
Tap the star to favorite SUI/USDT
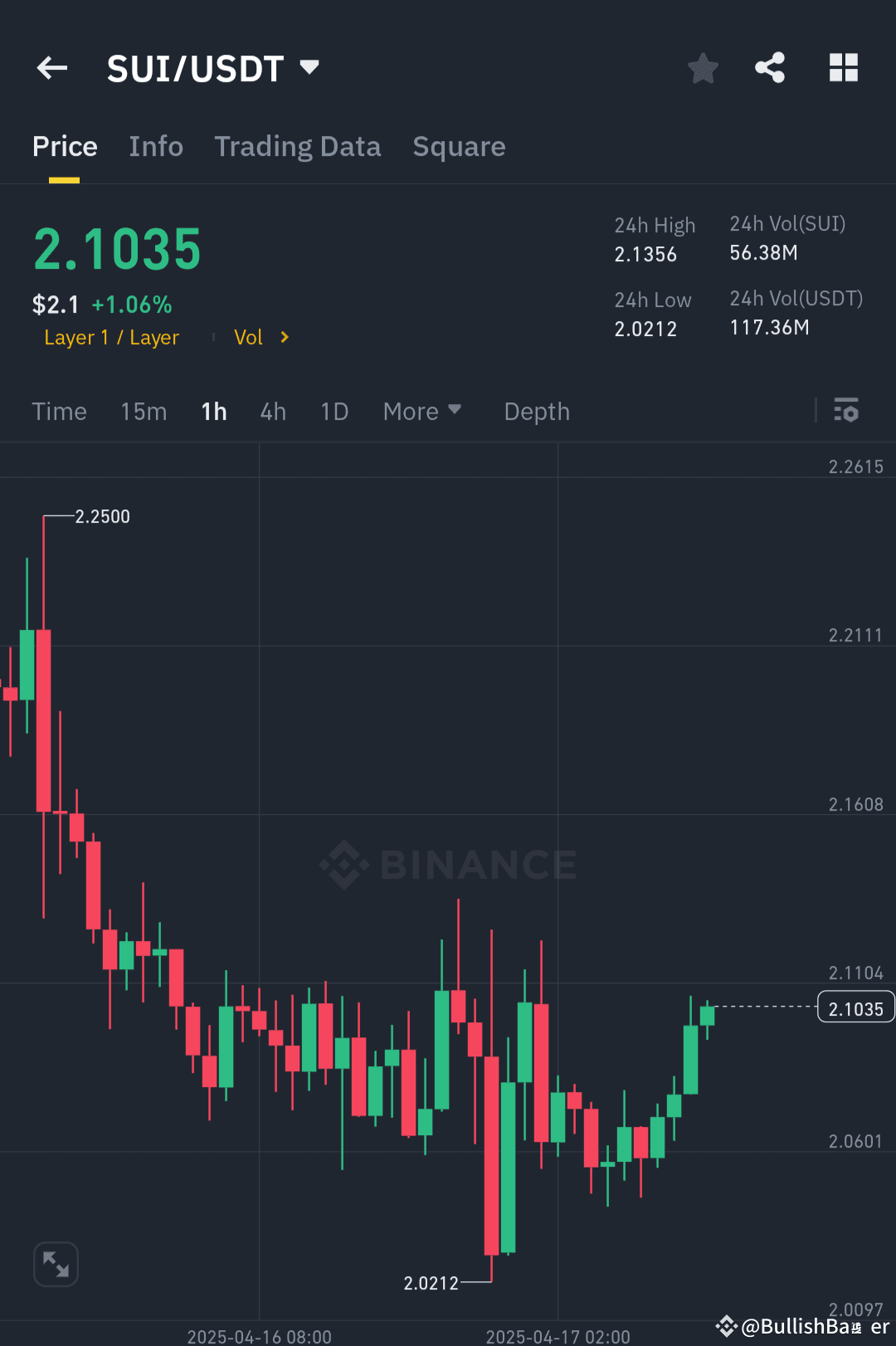point(703,68)
